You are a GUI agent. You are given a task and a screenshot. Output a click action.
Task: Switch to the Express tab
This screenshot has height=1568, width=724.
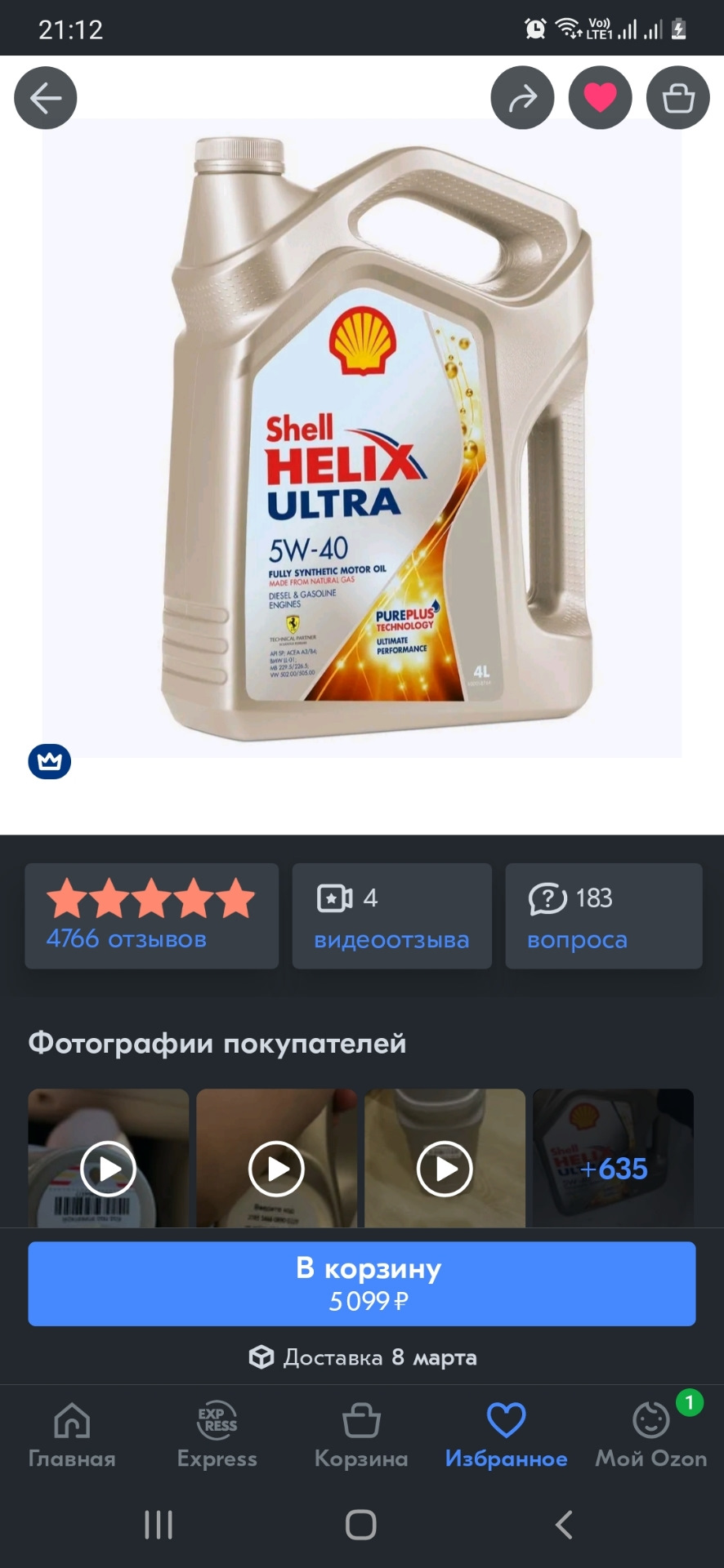tap(217, 1436)
